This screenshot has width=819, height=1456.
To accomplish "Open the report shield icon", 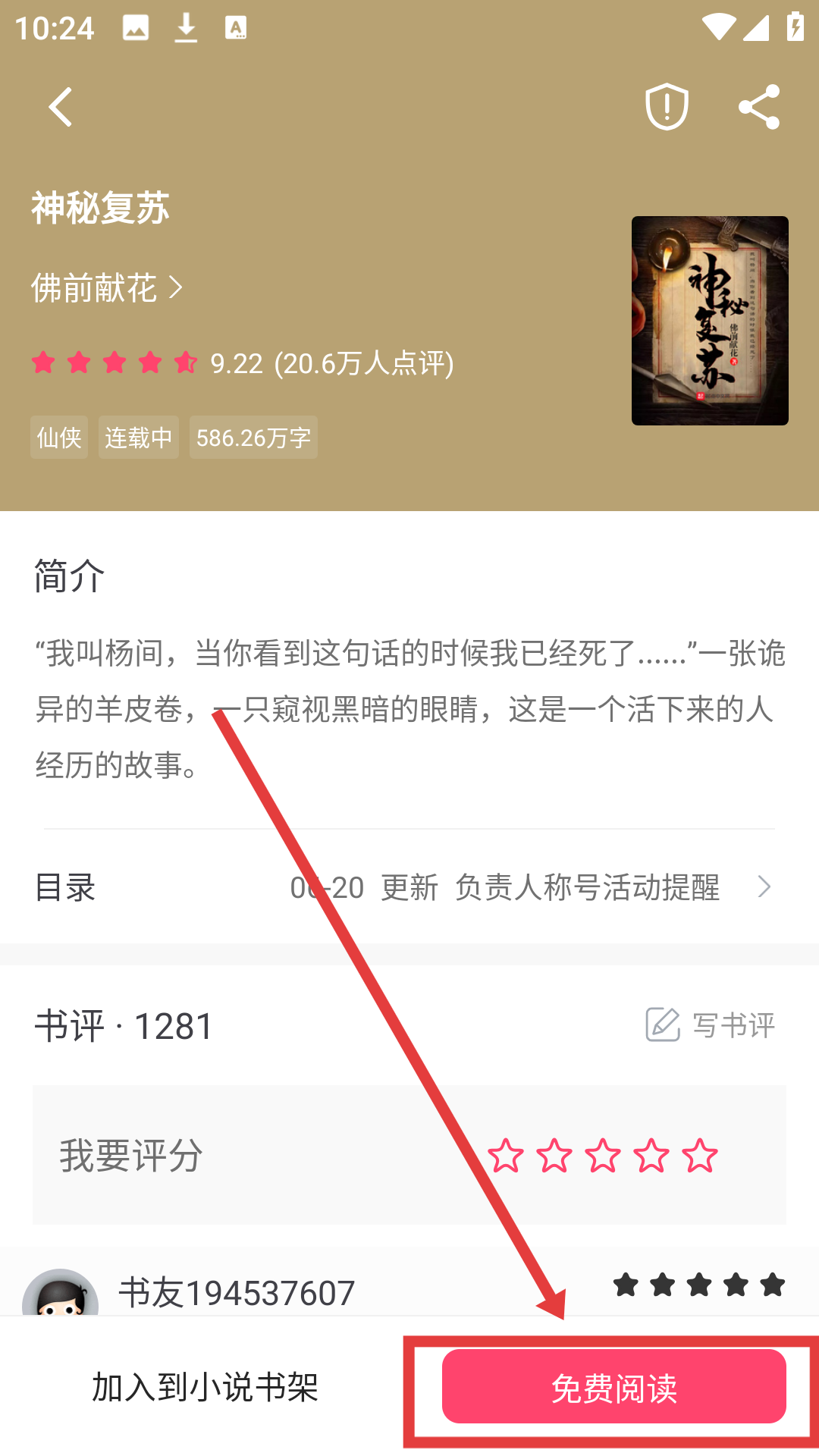I will (x=667, y=107).
